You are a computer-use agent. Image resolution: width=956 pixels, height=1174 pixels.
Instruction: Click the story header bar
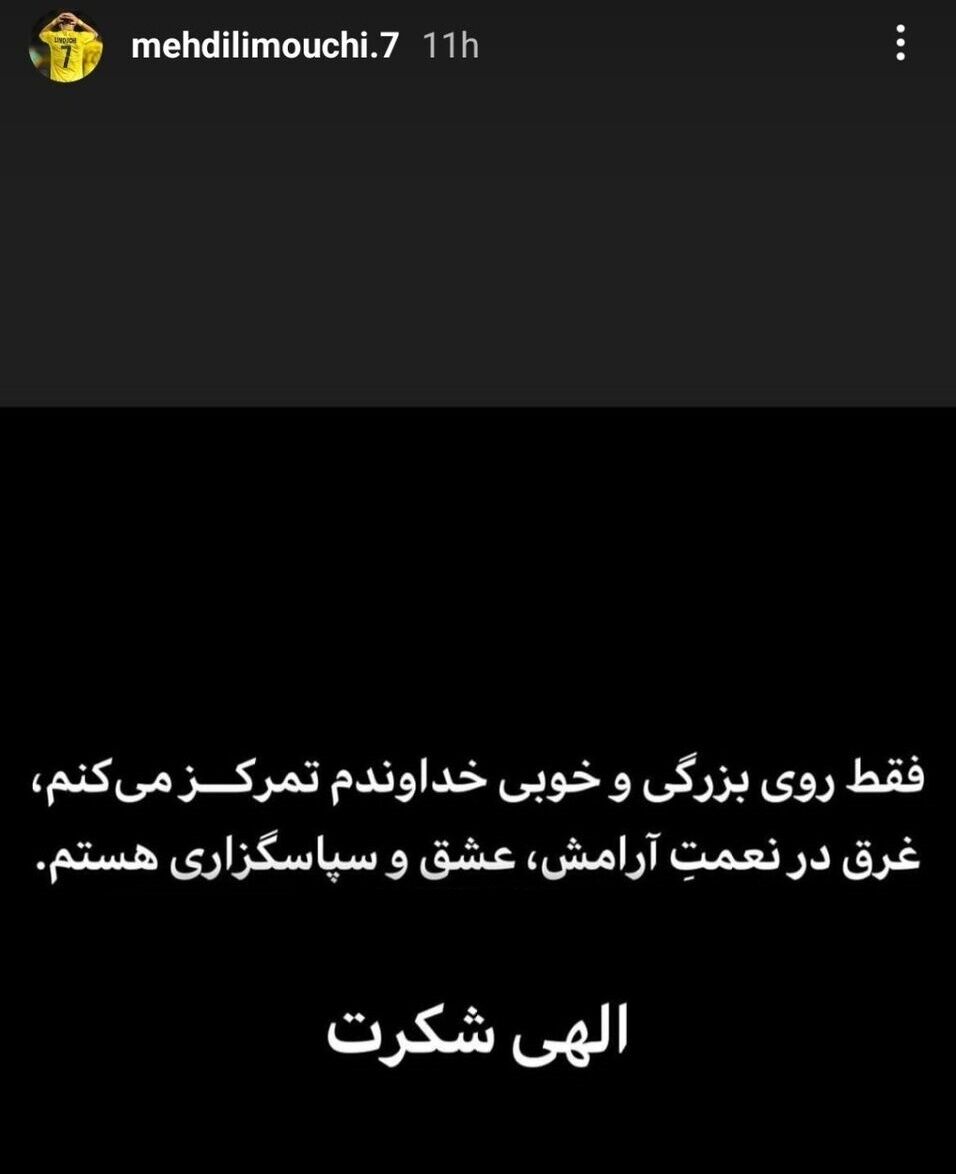pyautogui.click(x=478, y=44)
